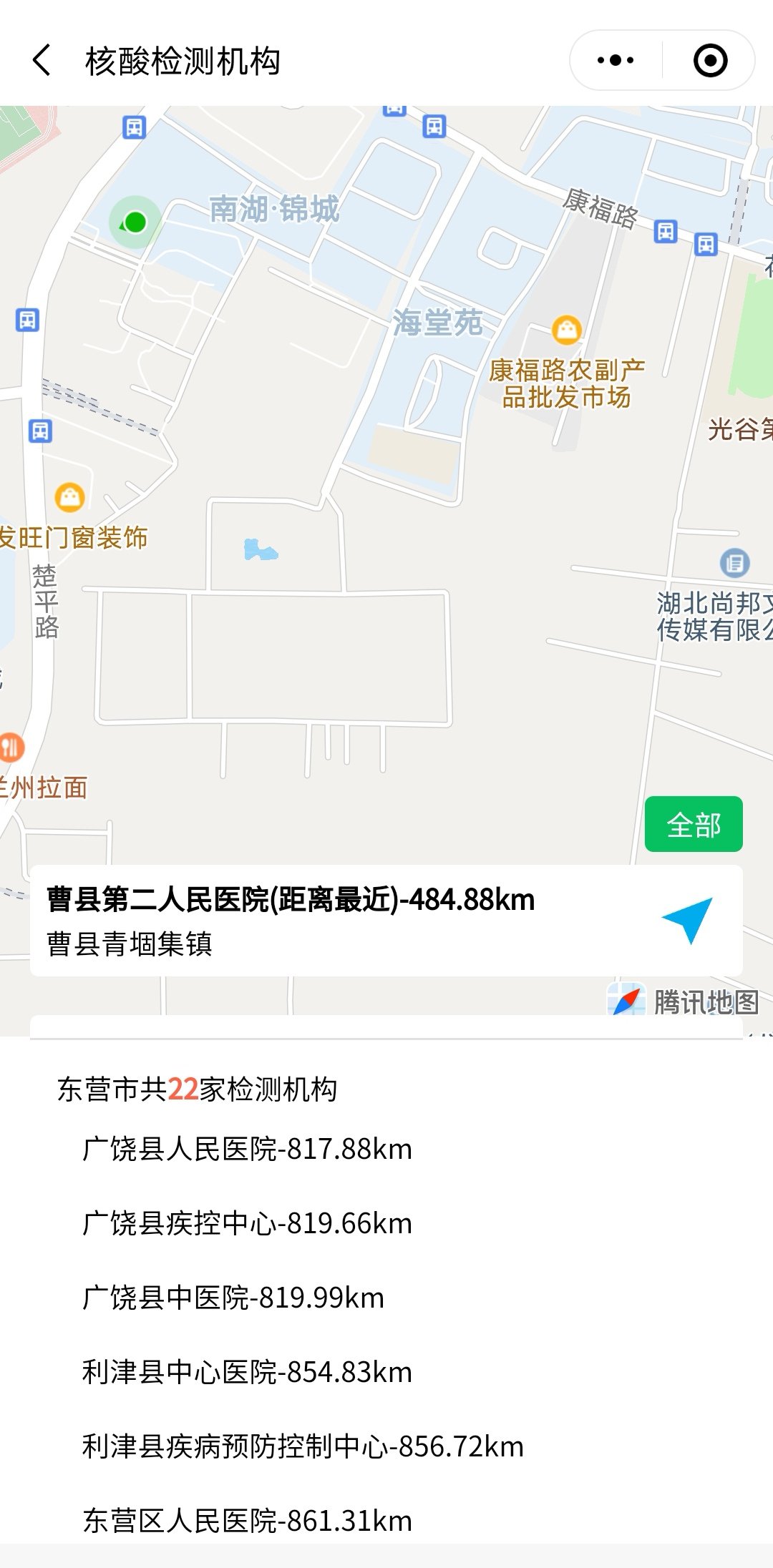Select 广饶县疾控中心-819.66km

(x=247, y=1224)
